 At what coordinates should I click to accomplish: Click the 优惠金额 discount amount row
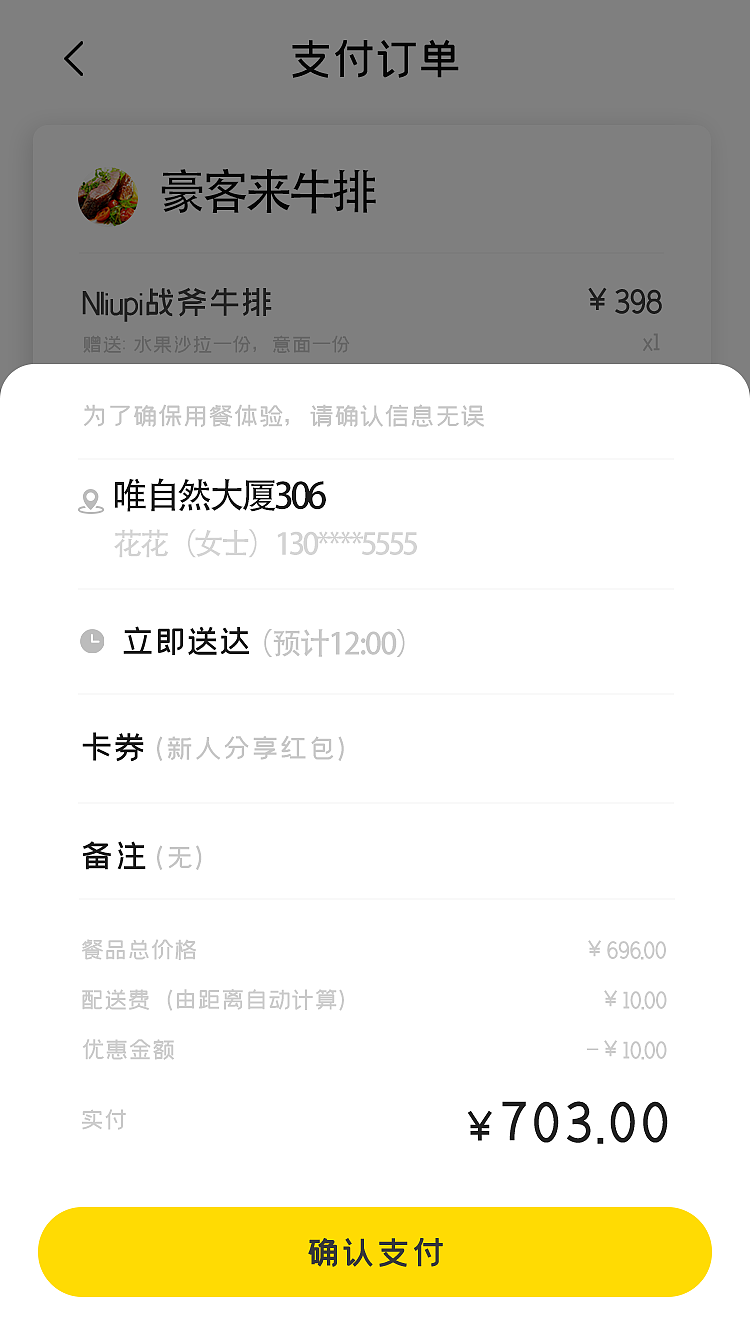point(375,1050)
